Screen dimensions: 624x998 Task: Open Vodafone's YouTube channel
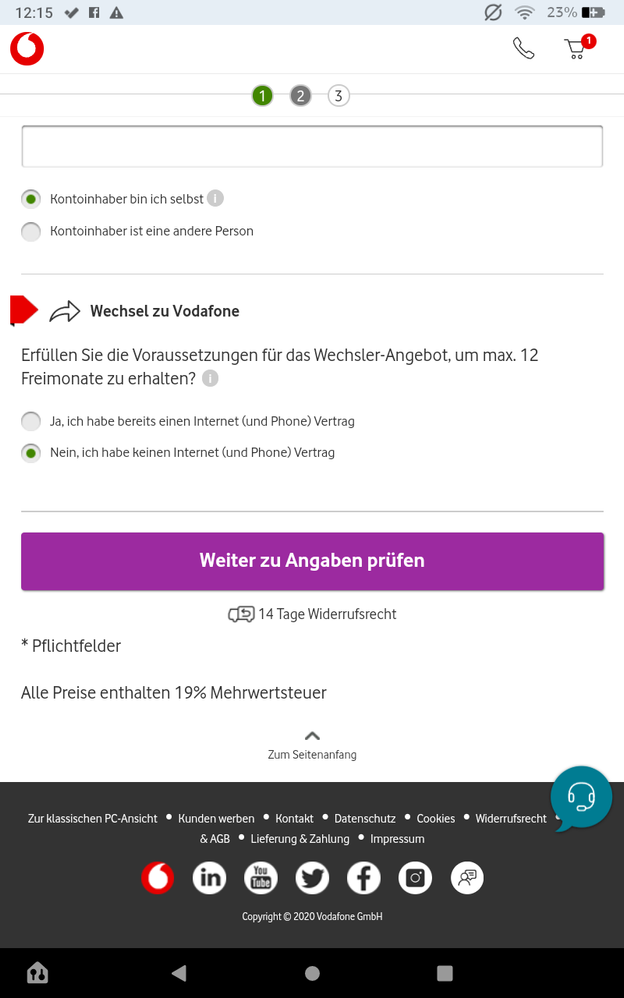[x=261, y=878]
